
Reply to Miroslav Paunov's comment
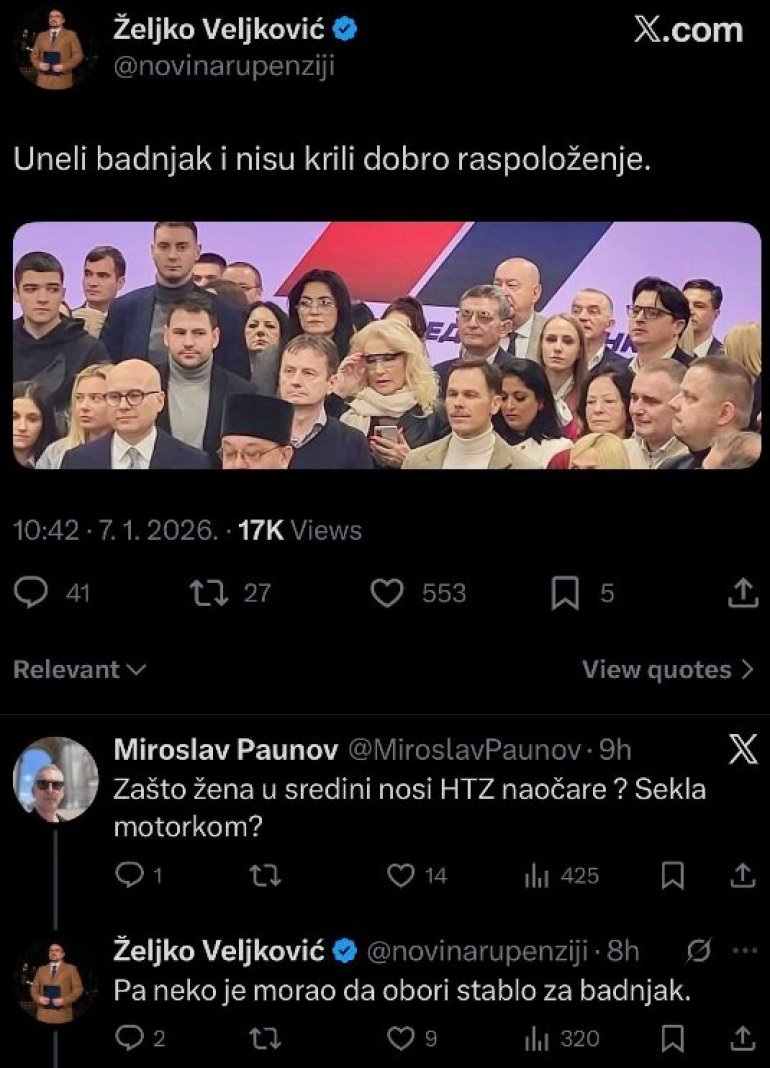(130, 876)
